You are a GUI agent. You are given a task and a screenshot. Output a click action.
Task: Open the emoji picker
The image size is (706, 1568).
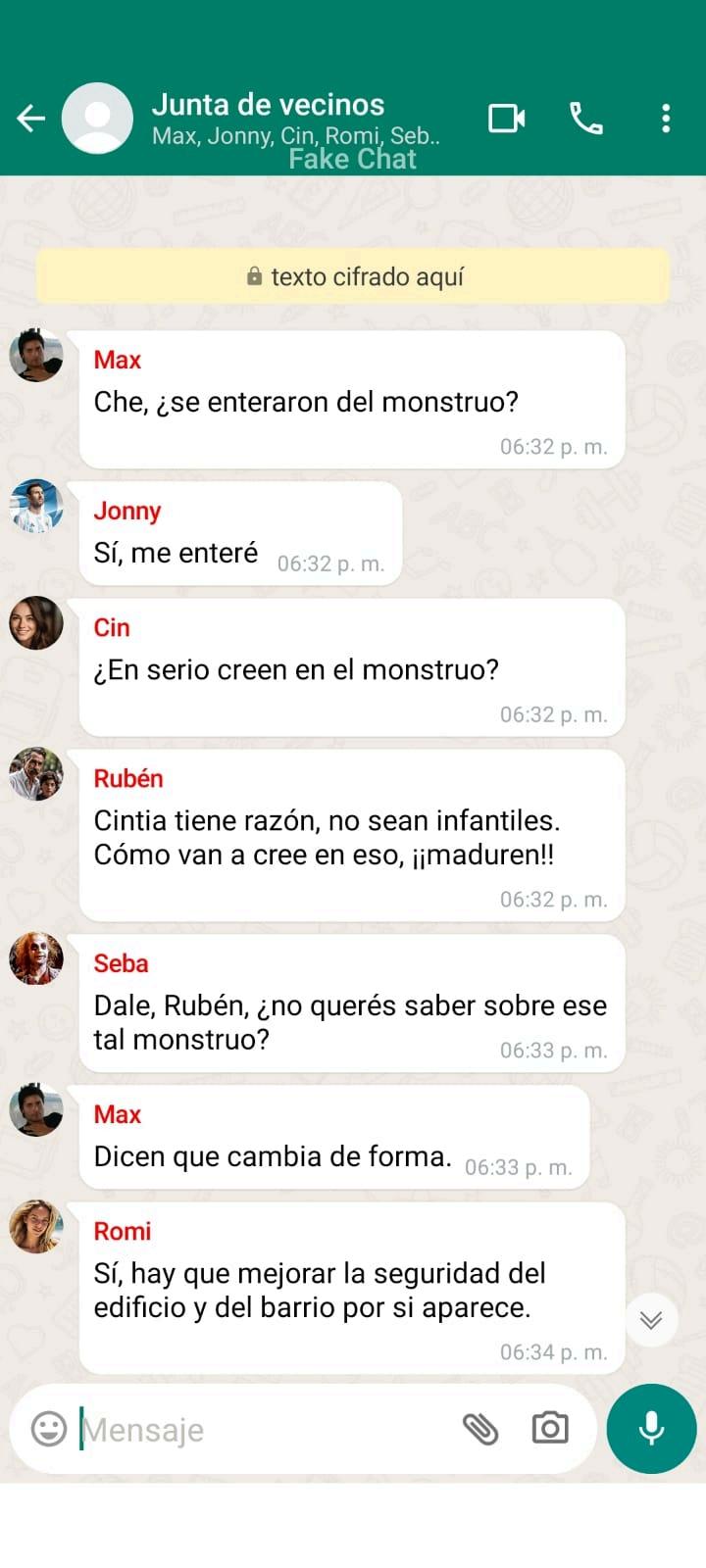click(48, 1429)
